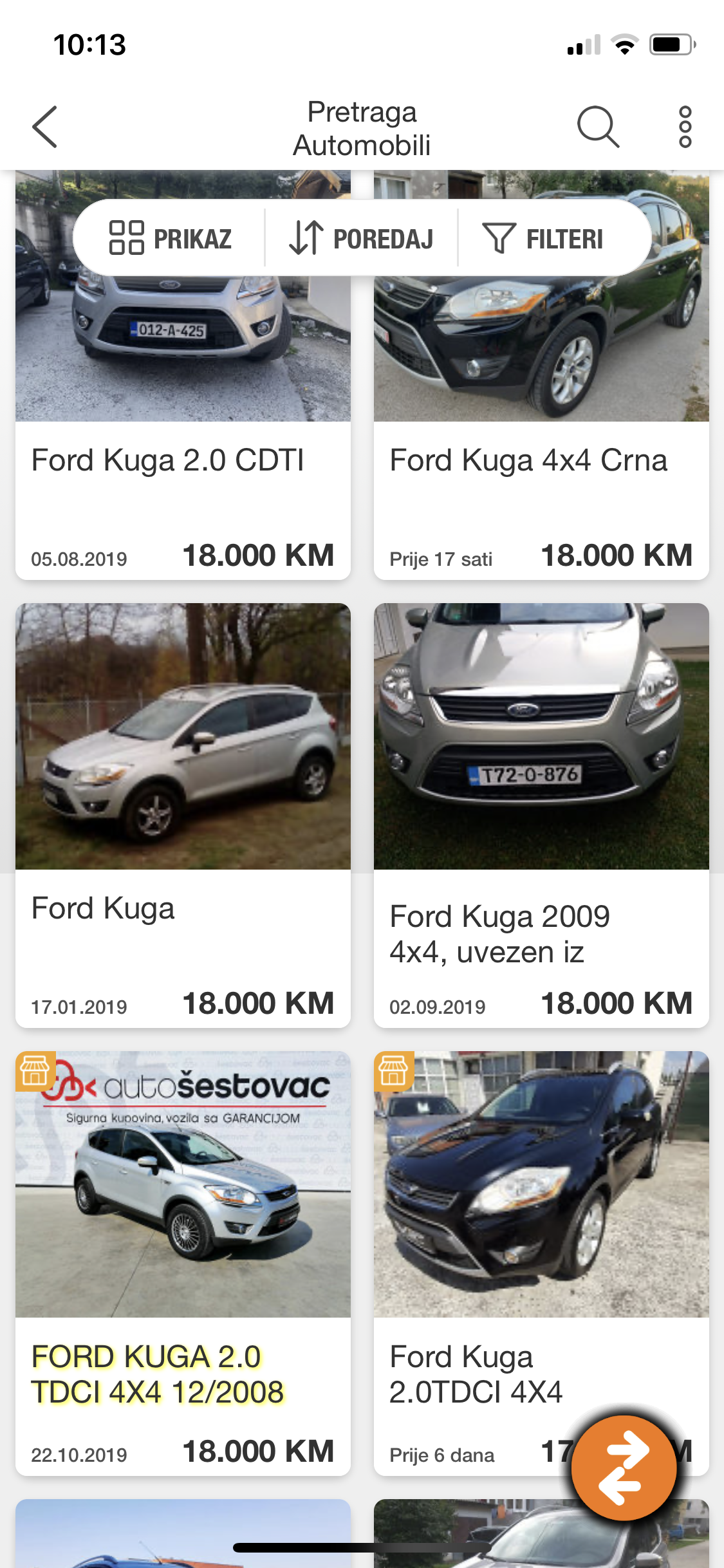
Task: Open the search magnifier icon
Action: (x=597, y=127)
